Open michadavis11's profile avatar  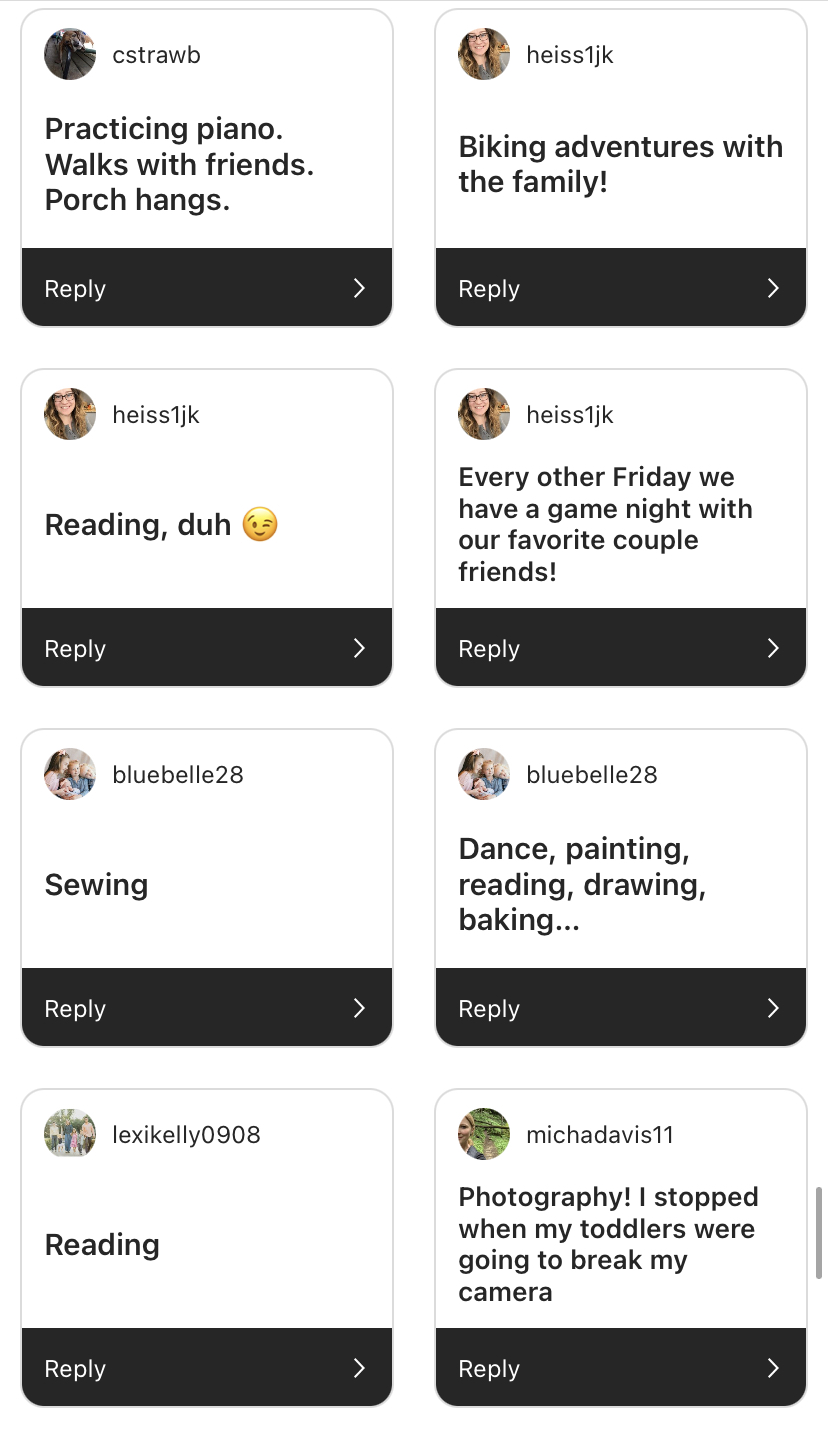click(x=484, y=1134)
